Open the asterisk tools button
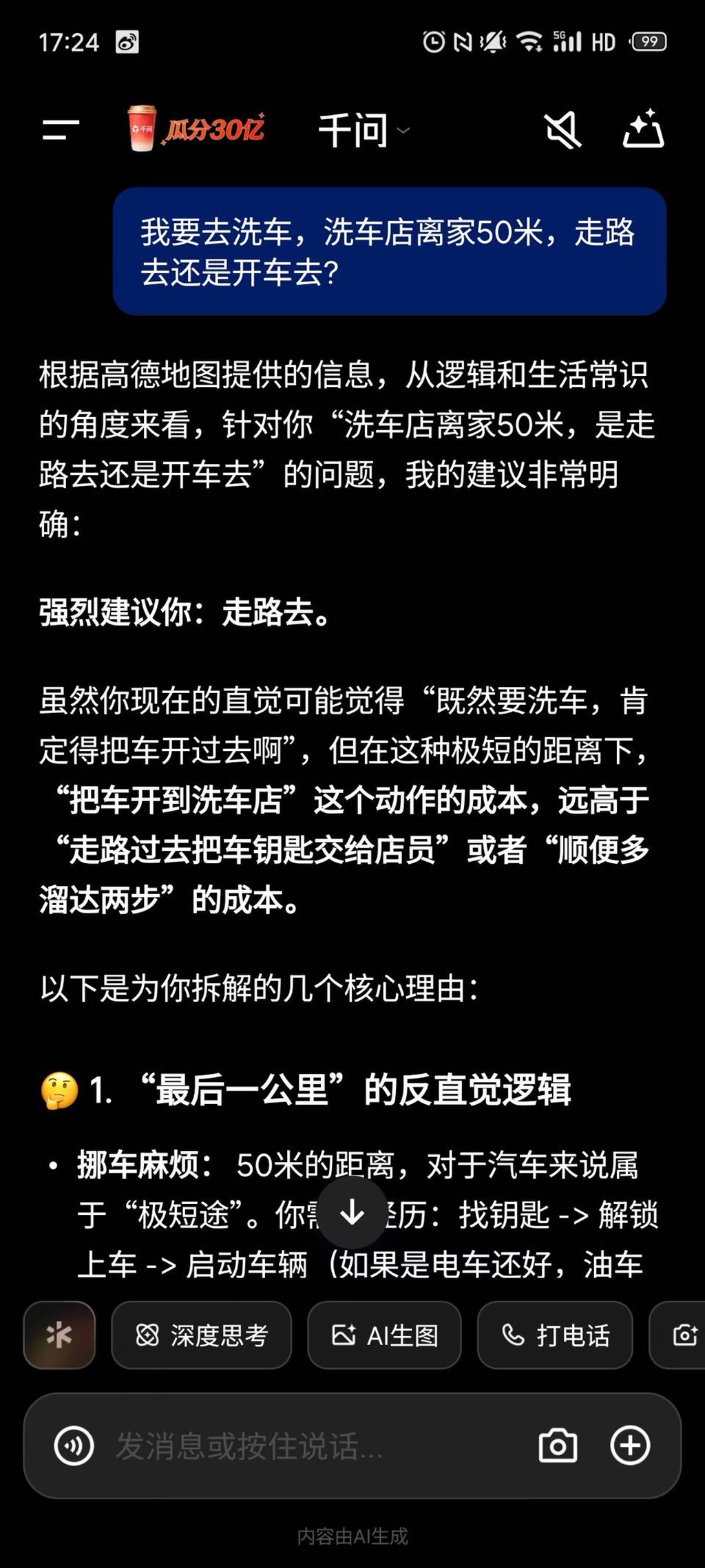Viewport: 705px width, 1568px height. (59, 1335)
